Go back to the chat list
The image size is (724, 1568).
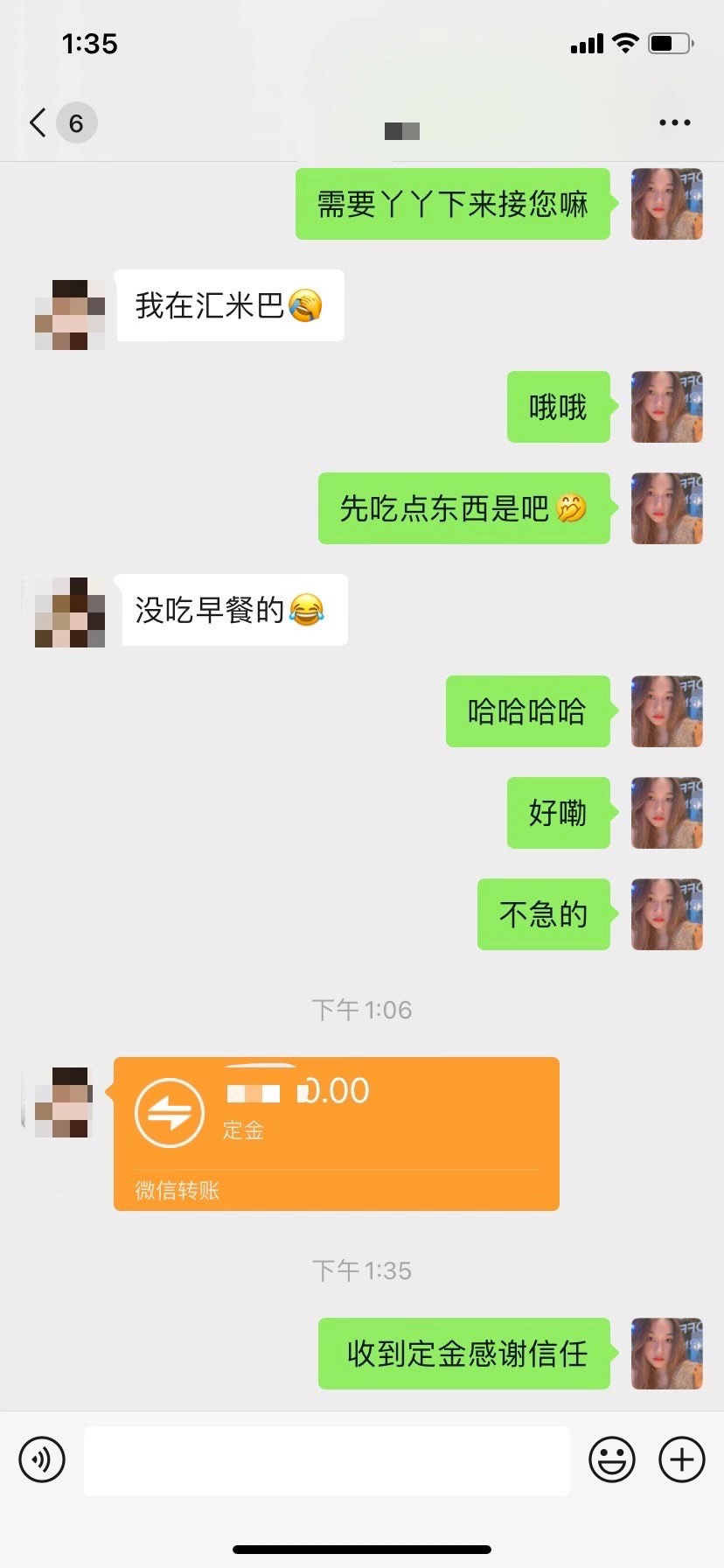tap(38, 122)
